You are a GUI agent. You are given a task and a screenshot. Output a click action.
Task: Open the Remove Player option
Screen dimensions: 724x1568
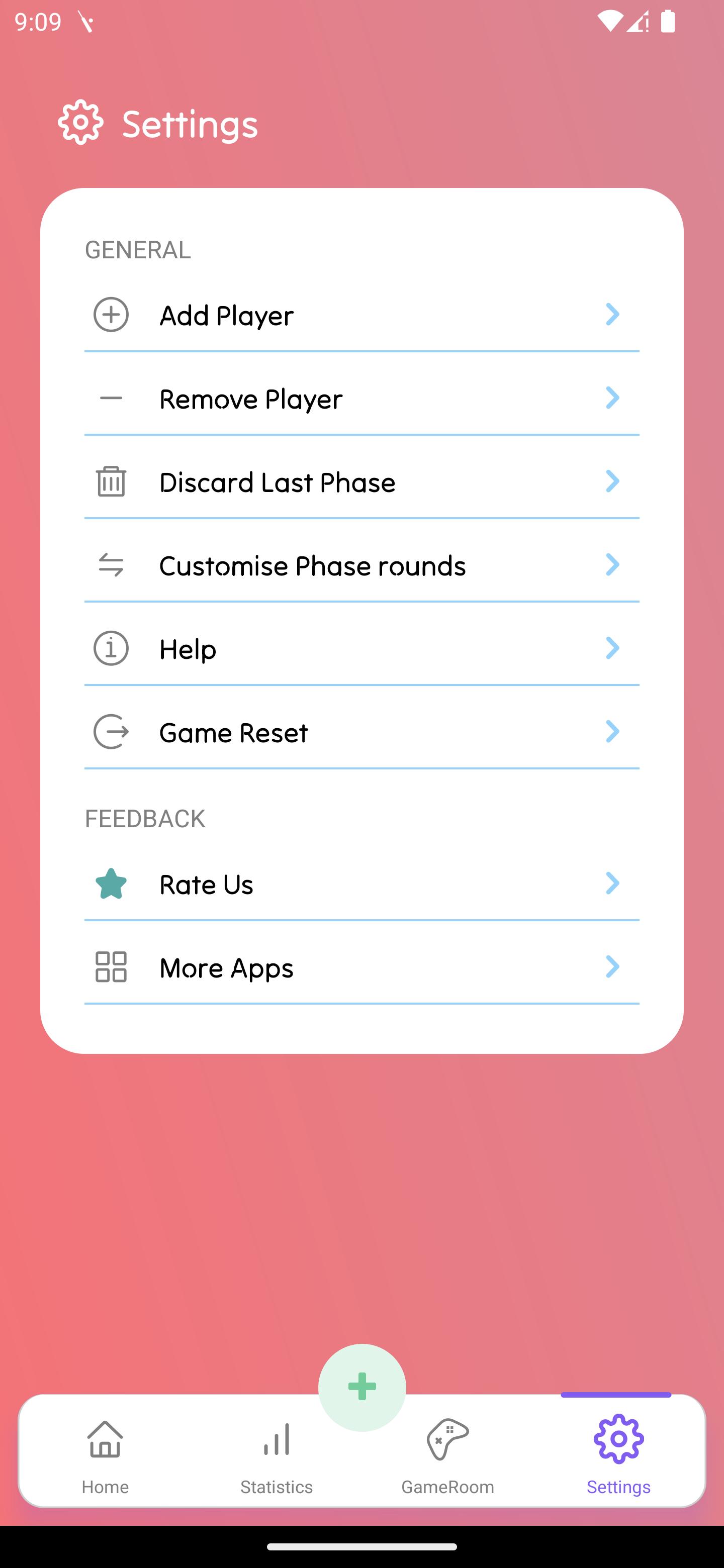(361, 399)
